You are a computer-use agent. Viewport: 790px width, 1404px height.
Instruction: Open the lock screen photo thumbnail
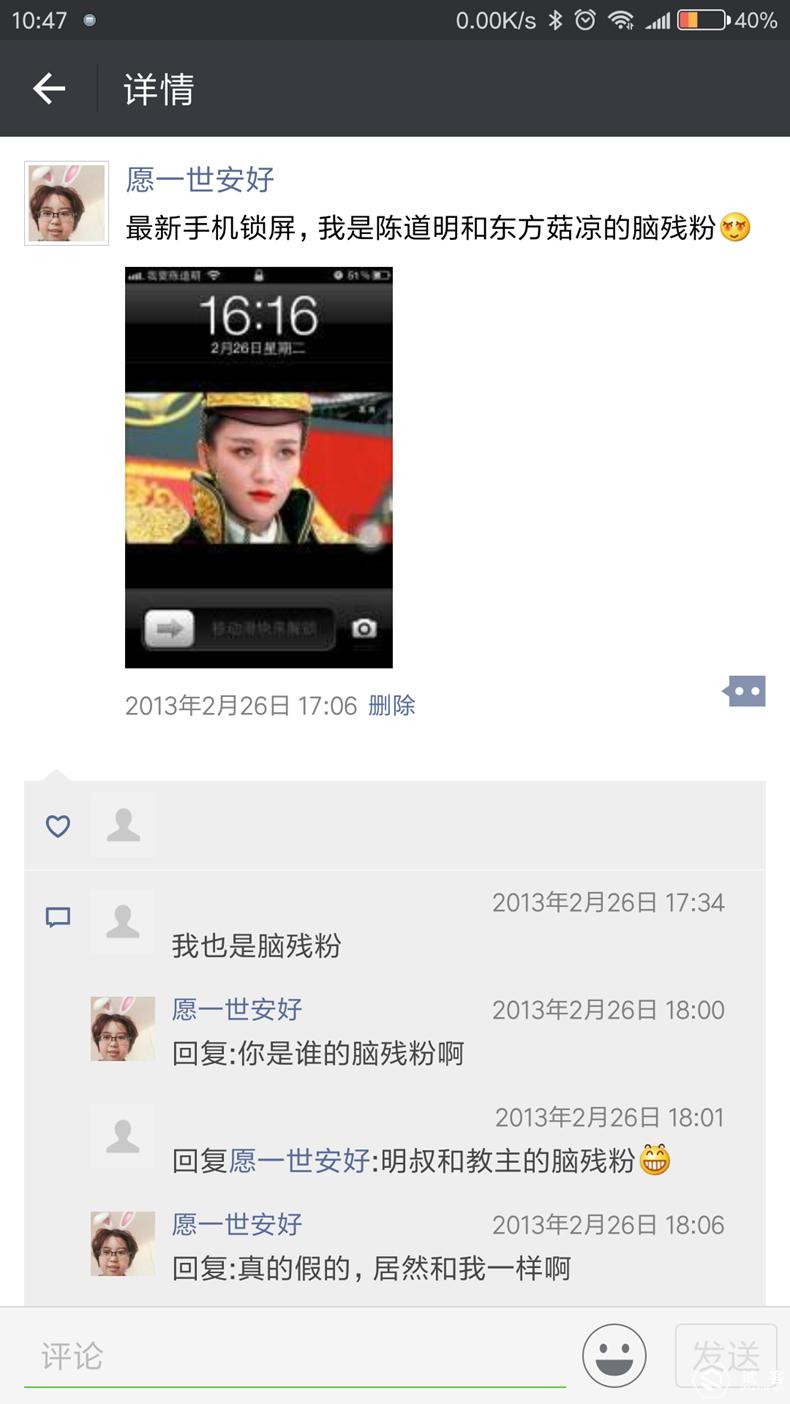click(258, 467)
